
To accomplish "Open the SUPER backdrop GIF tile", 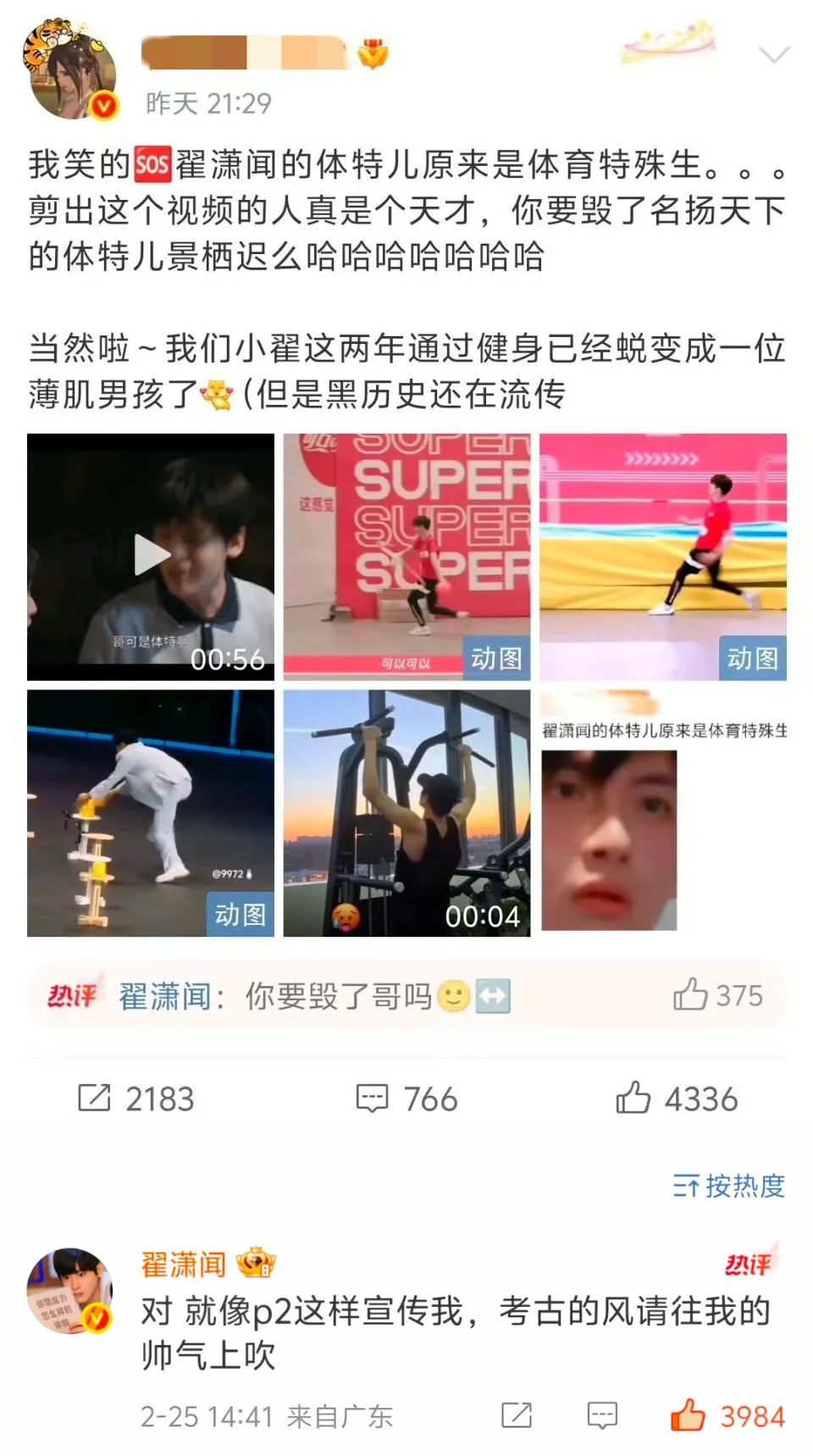I will [x=406, y=556].
